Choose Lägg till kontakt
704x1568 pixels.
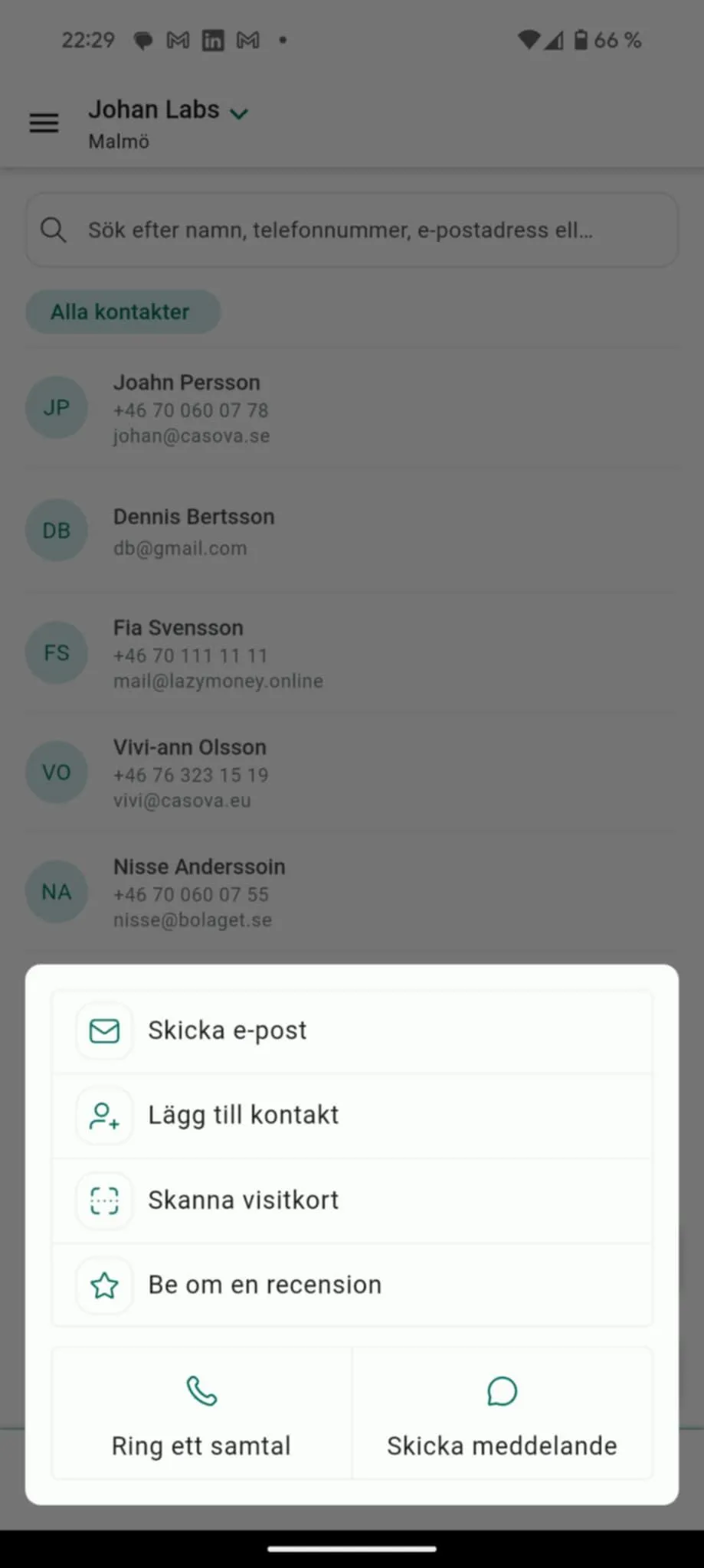(351, 1116)
